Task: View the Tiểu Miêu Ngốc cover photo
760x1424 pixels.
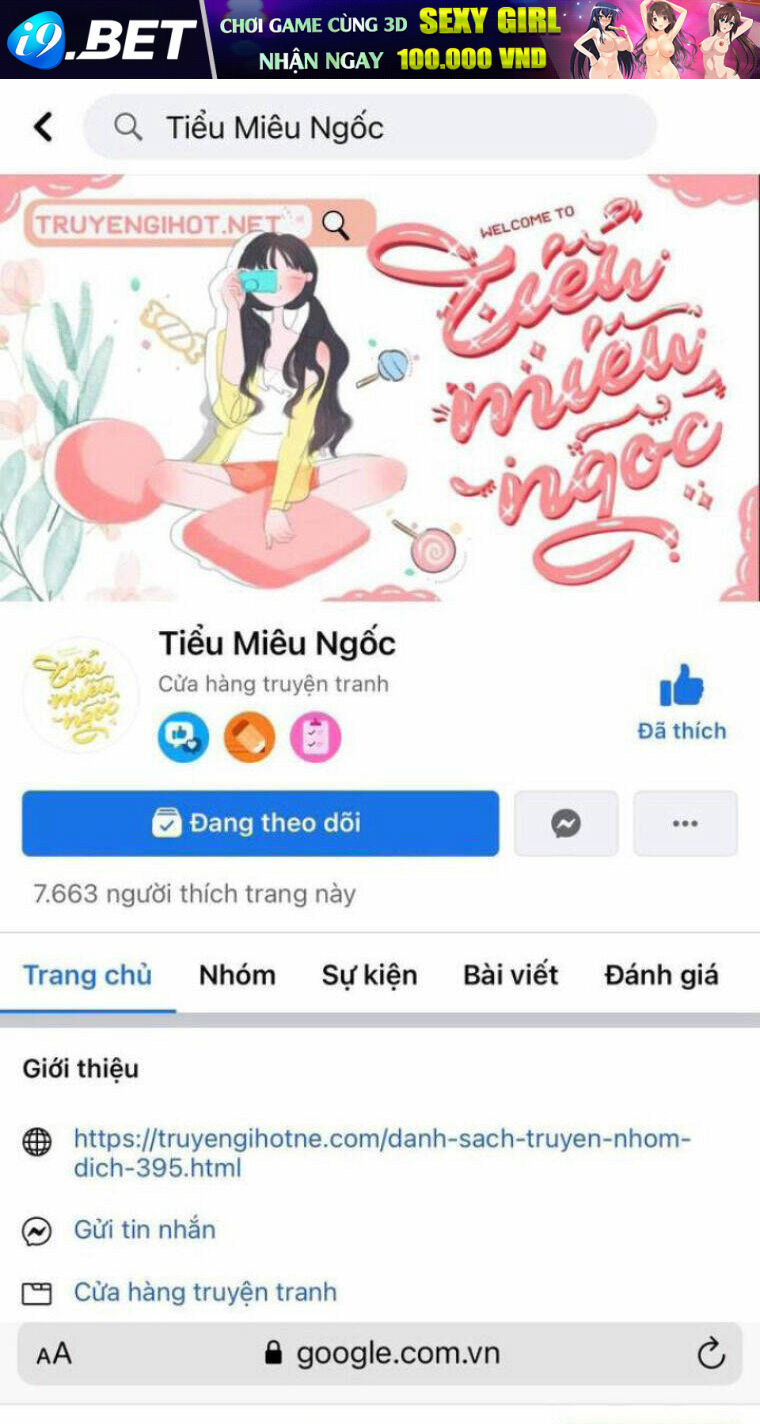Action: (x=380, y=390)
